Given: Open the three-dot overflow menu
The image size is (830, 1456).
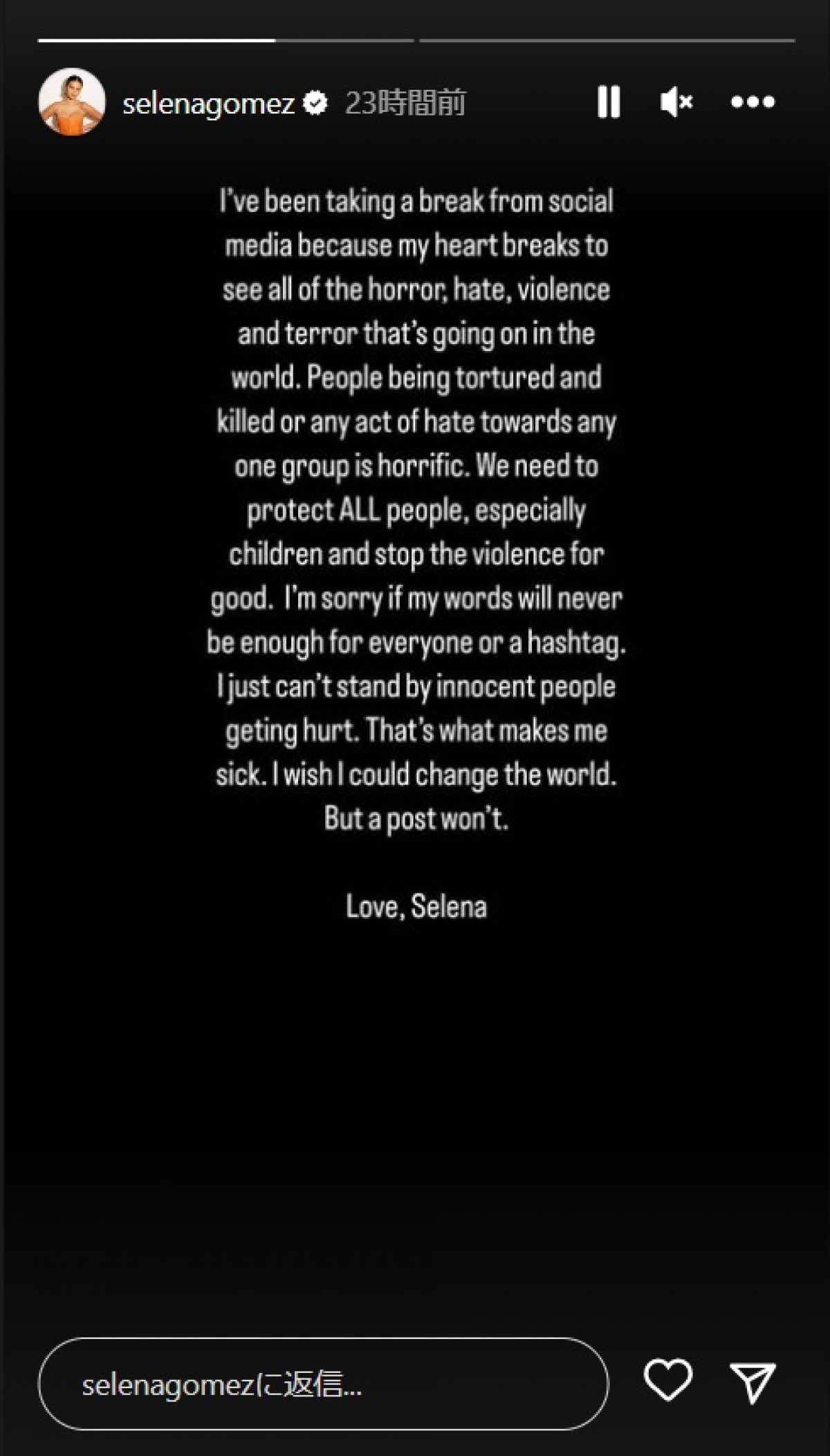Looking at the screenshot, I should pos(753,102).
